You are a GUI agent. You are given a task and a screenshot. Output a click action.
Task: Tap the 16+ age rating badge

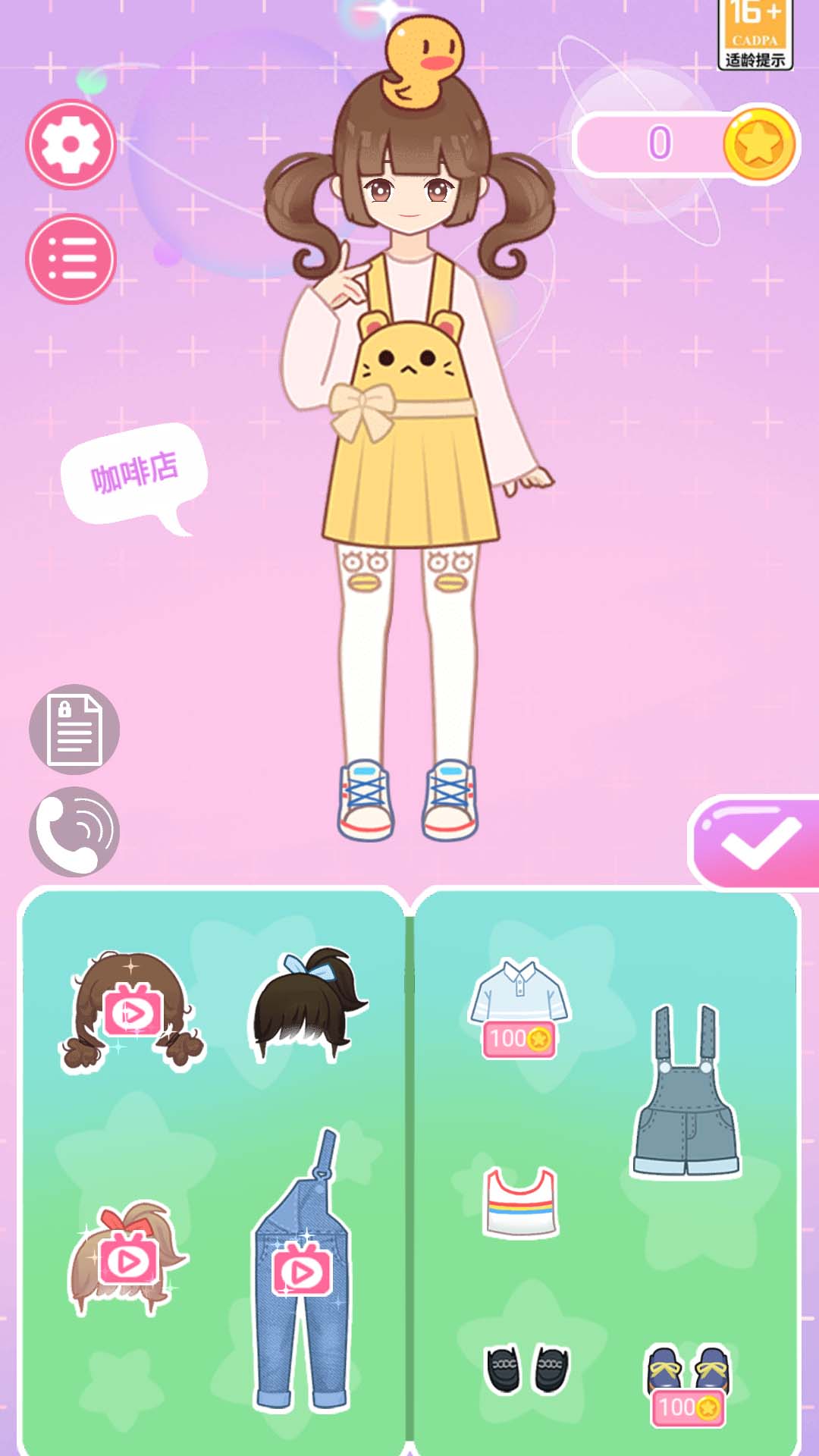(x=755, y=34)
